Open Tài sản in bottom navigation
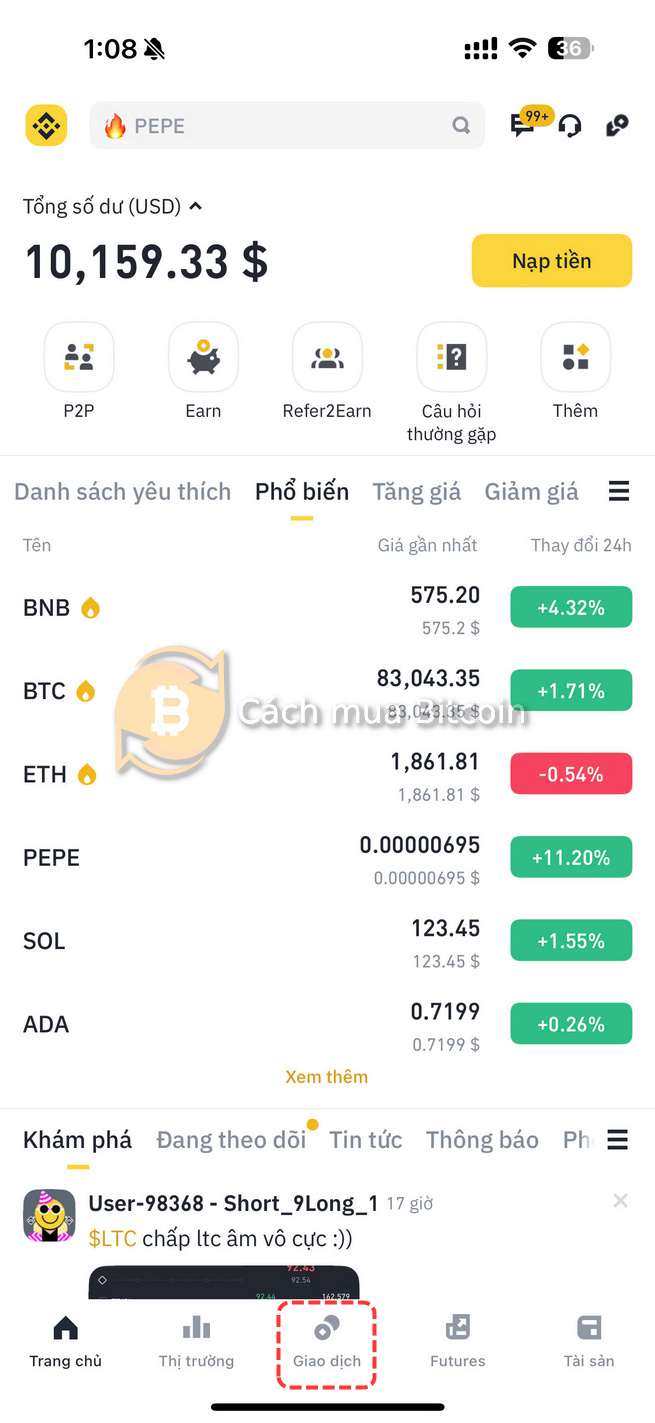This screenshot has width=655, height=1423. (x=589, y=1343)
